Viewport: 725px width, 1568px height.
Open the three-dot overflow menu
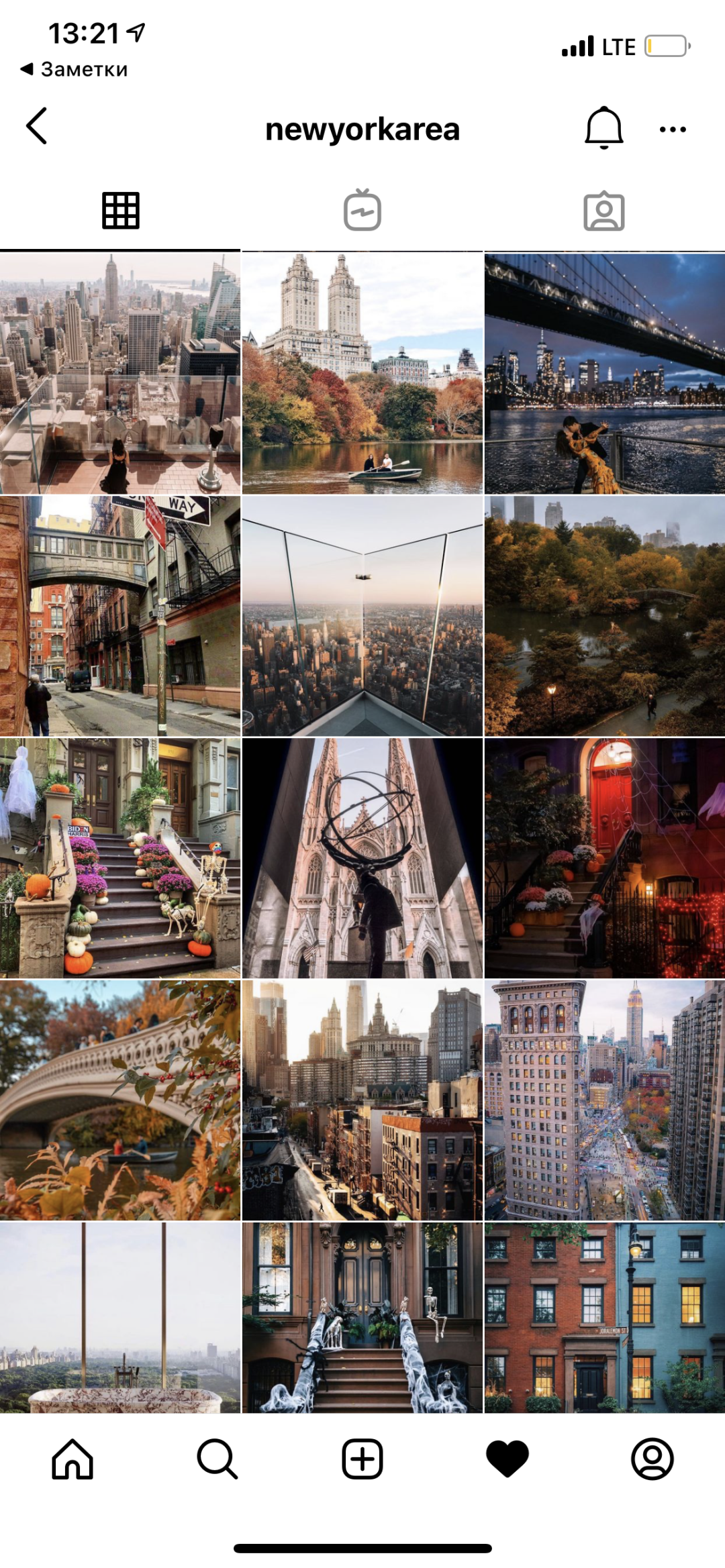(x=672, y=129)
